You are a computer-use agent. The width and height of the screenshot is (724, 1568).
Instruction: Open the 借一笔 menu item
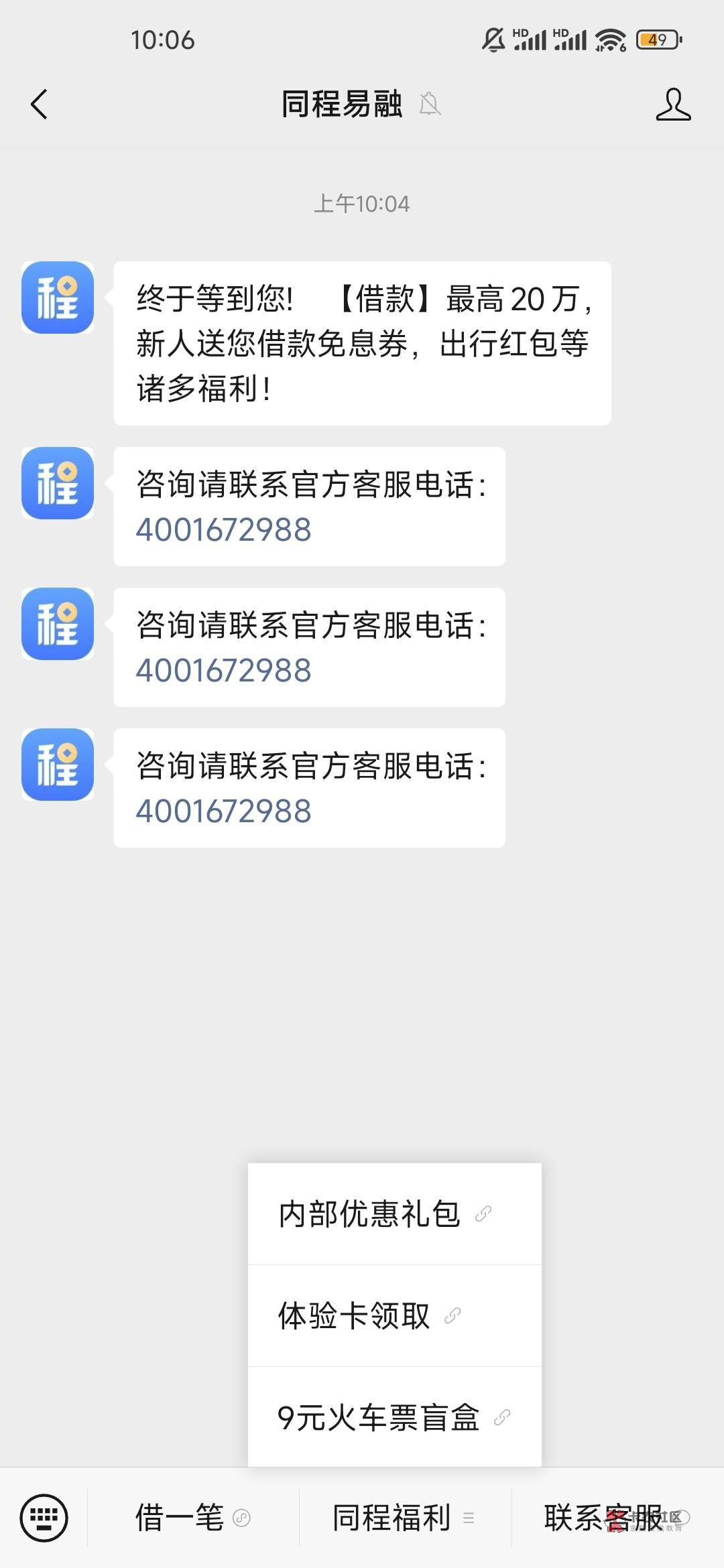pyautogui.click(x=193, y=1518)
